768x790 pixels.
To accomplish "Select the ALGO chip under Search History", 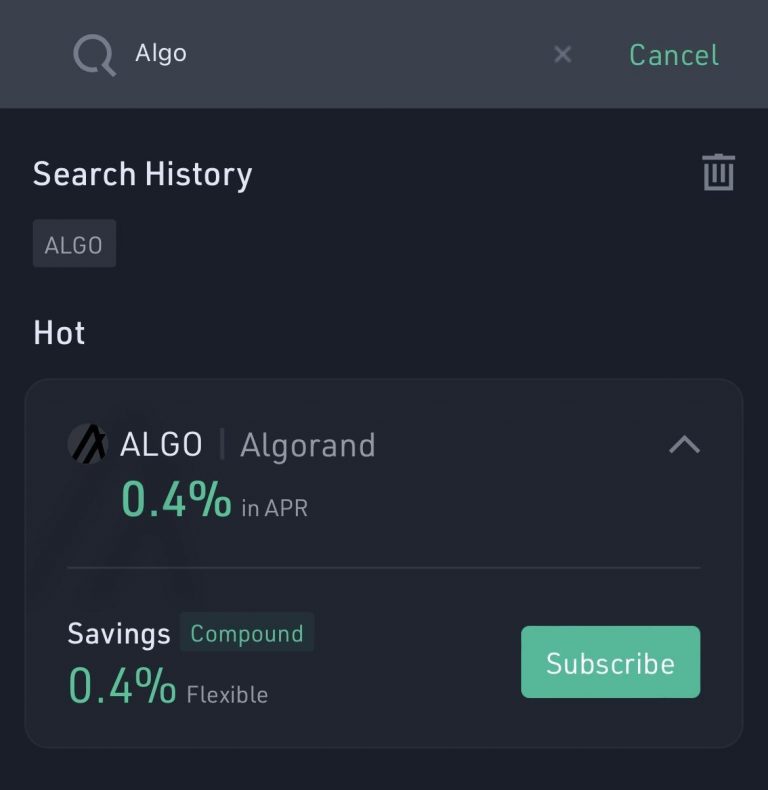I will (x=74, y=243).
